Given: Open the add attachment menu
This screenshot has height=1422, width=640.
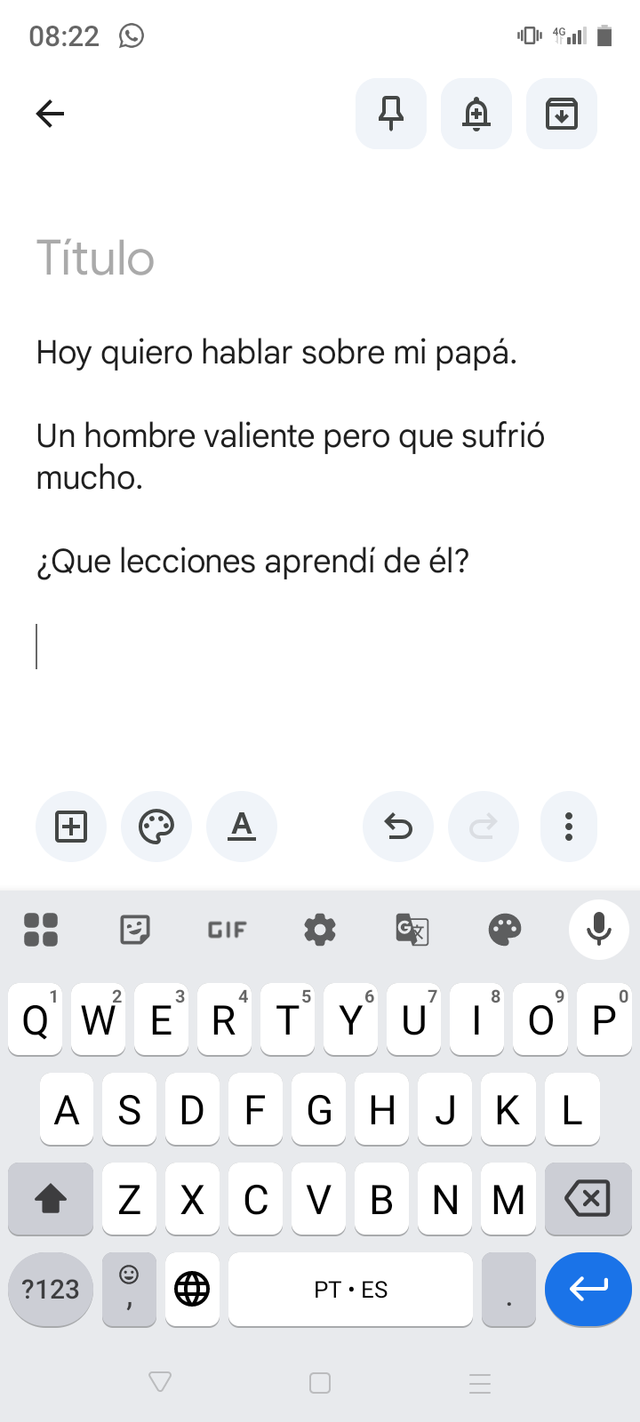Looking at the screenshot, I should tap(71, 826).
